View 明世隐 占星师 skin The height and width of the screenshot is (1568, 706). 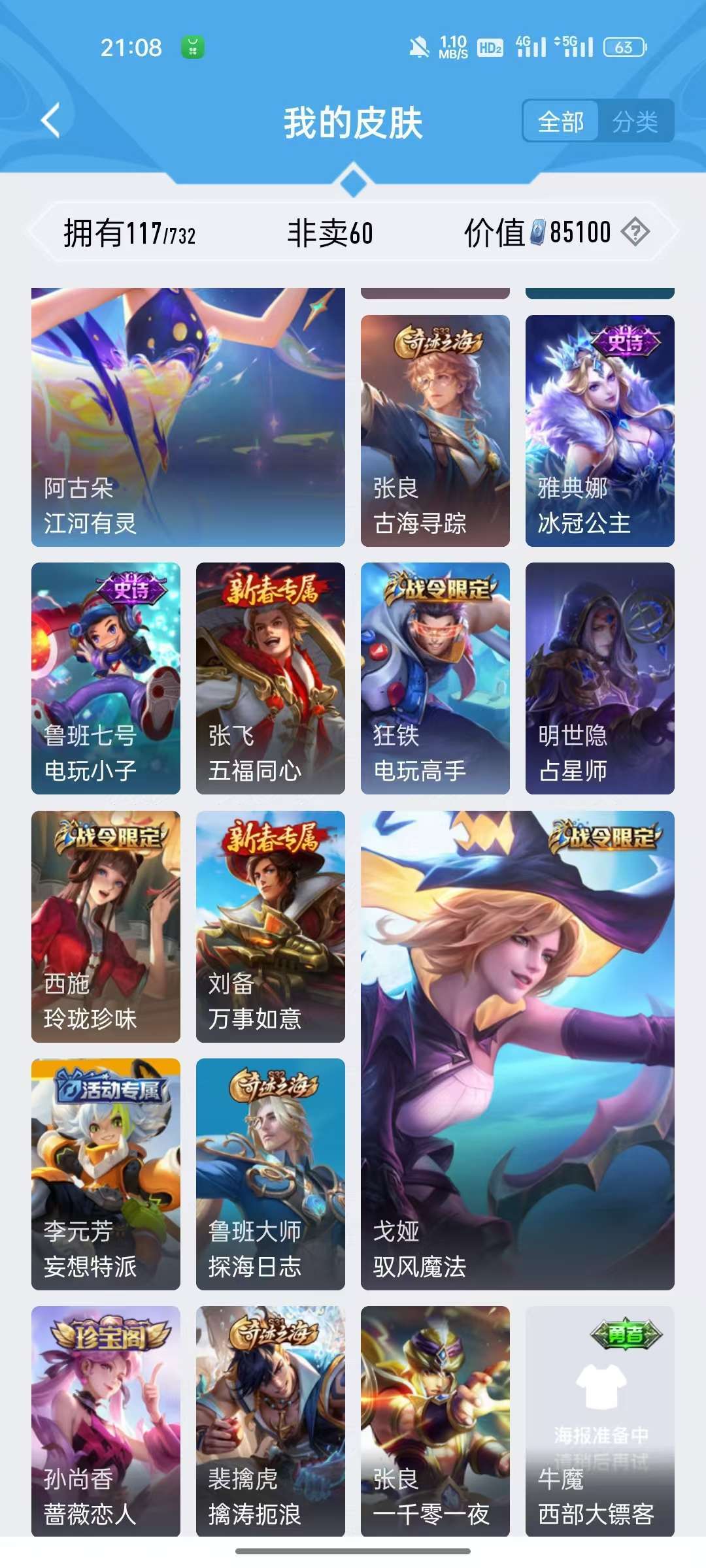[600, 678]
